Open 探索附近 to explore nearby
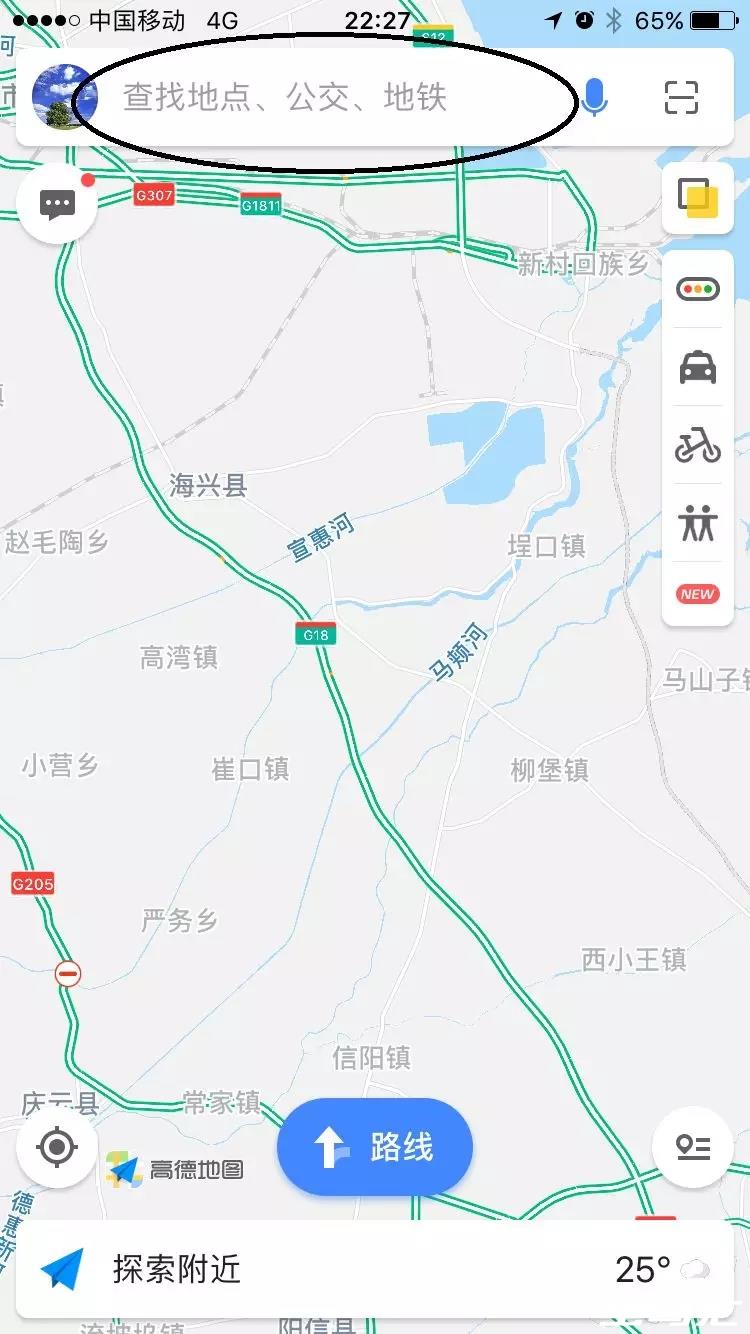 click(x=175, y=1270)
